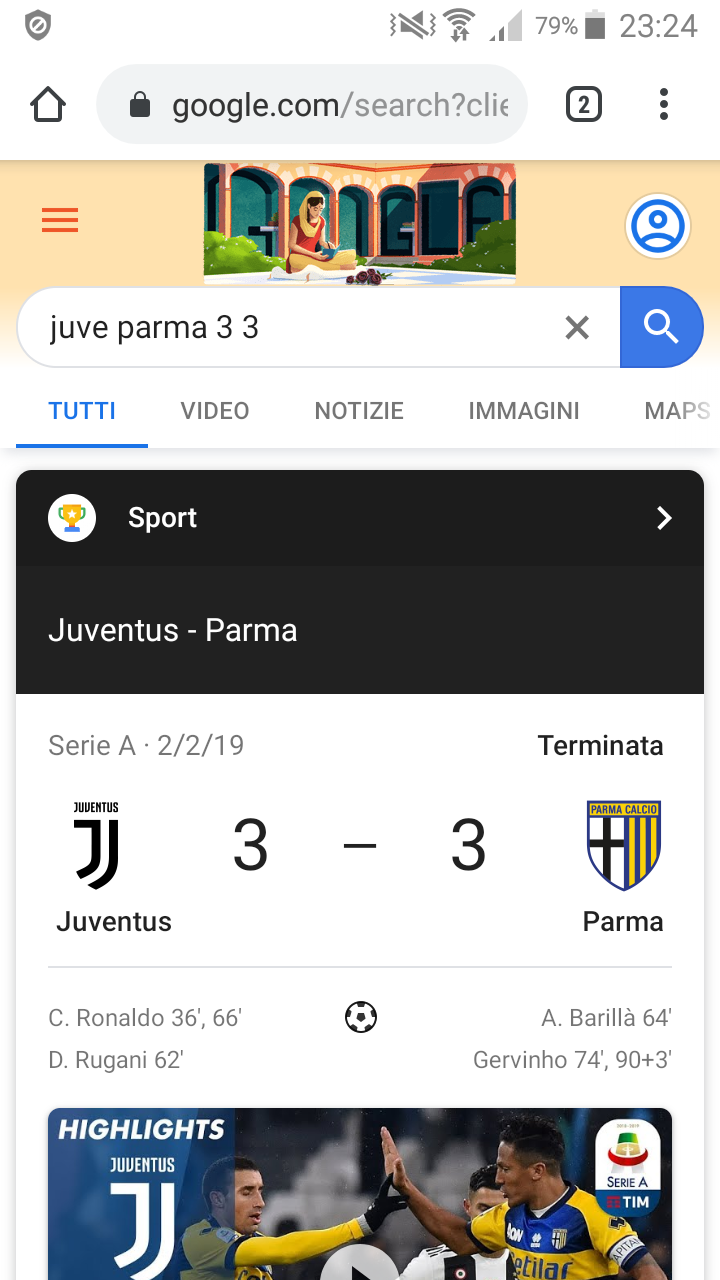Switch to the Immagini tab
The width and height of the screenshot is (720, 1280).
click(x=524, y=411)
